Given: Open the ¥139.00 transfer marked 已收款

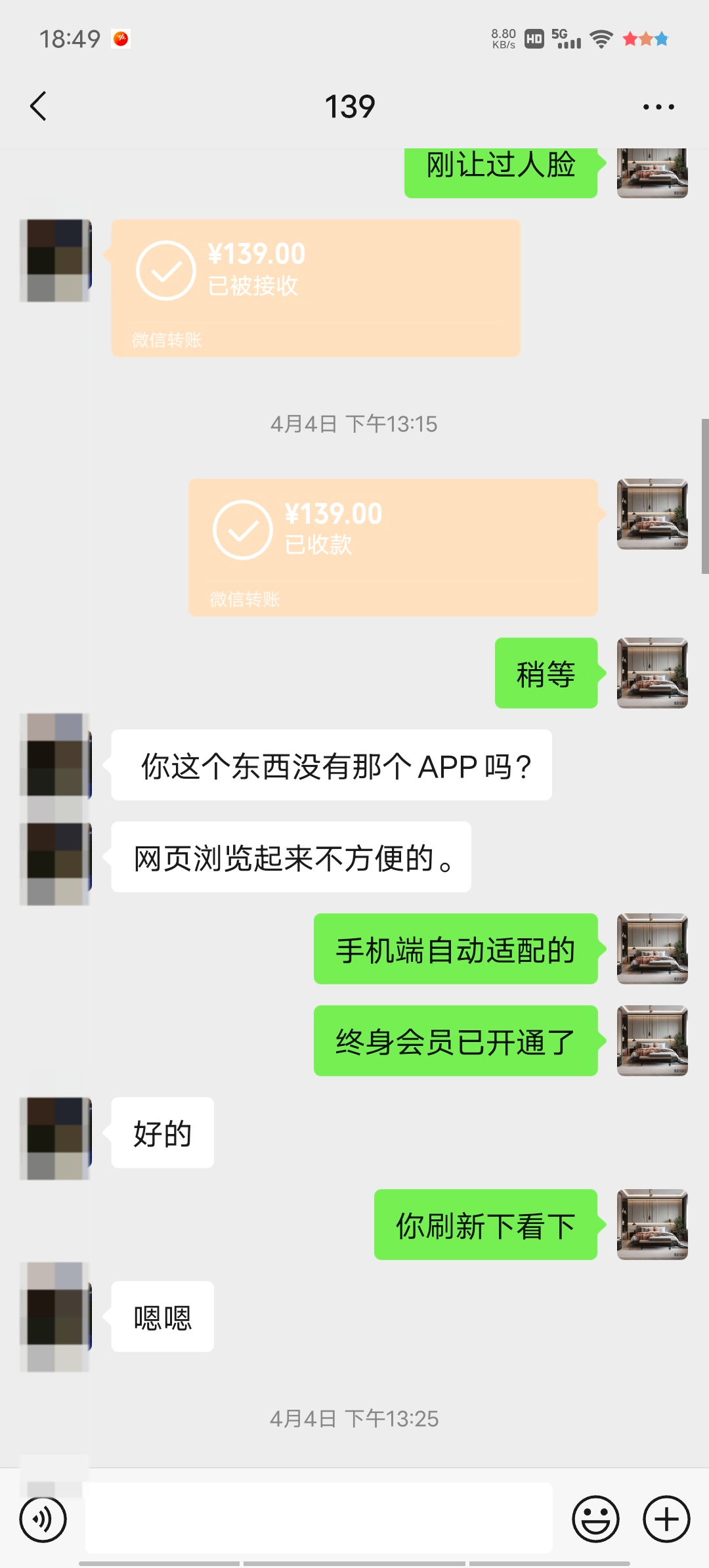Looking at the screenshot, I should [x=393, y=547].
